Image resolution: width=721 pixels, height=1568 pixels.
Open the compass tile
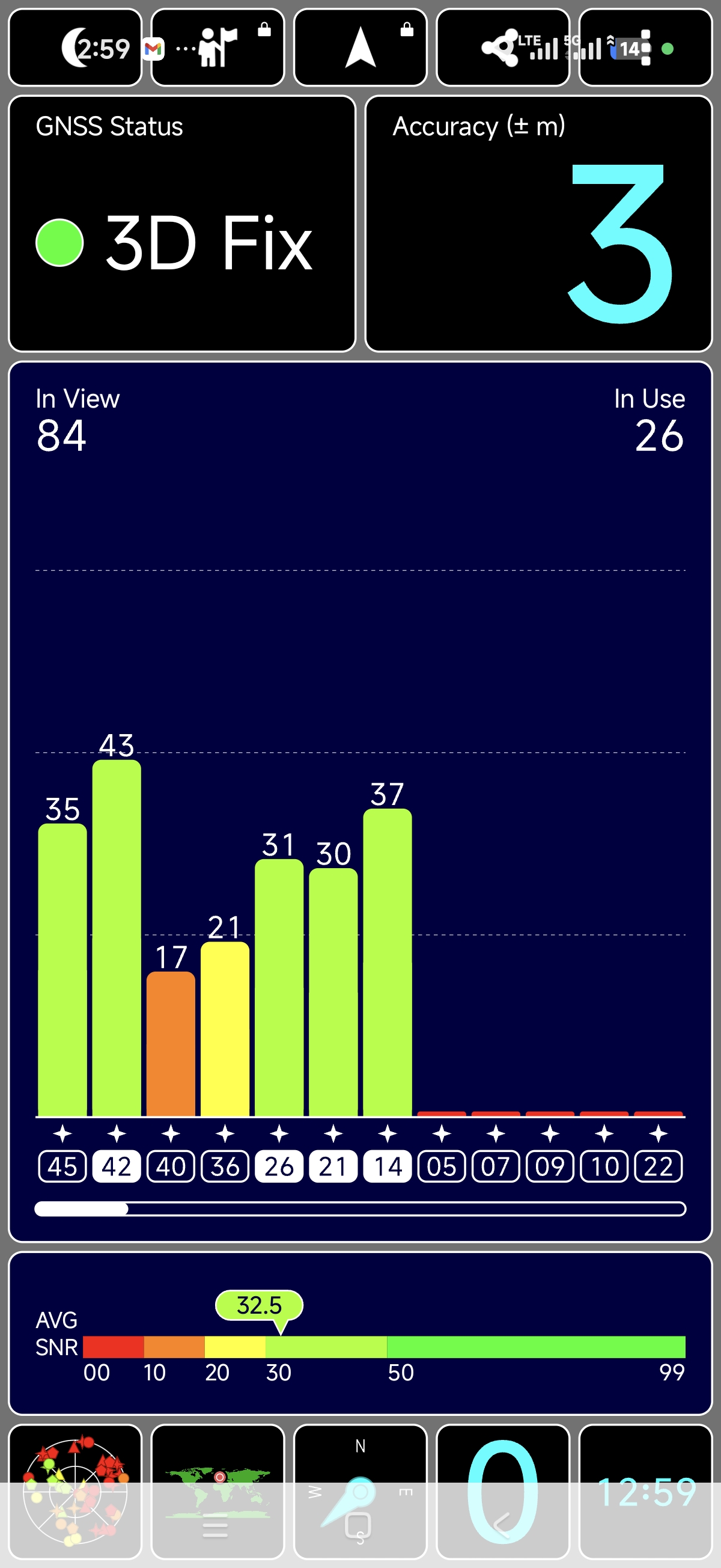pos(360,1491)
